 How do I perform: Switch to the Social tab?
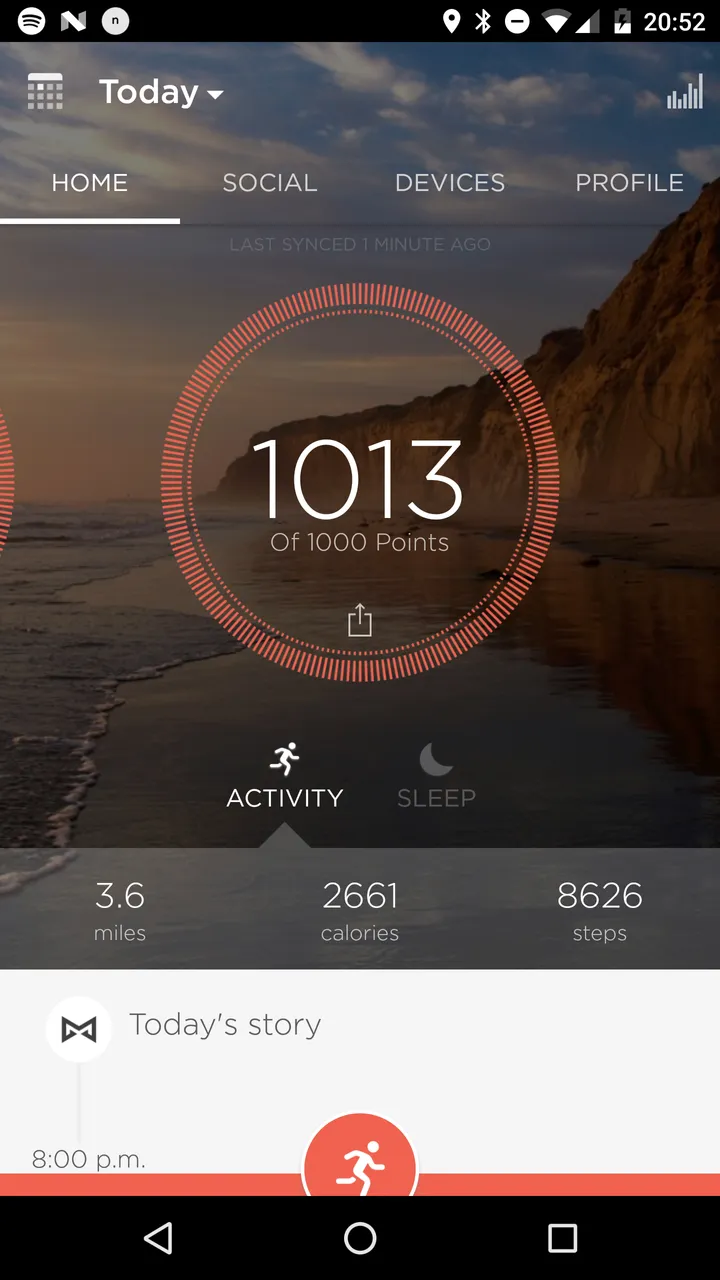click(270, 183)
